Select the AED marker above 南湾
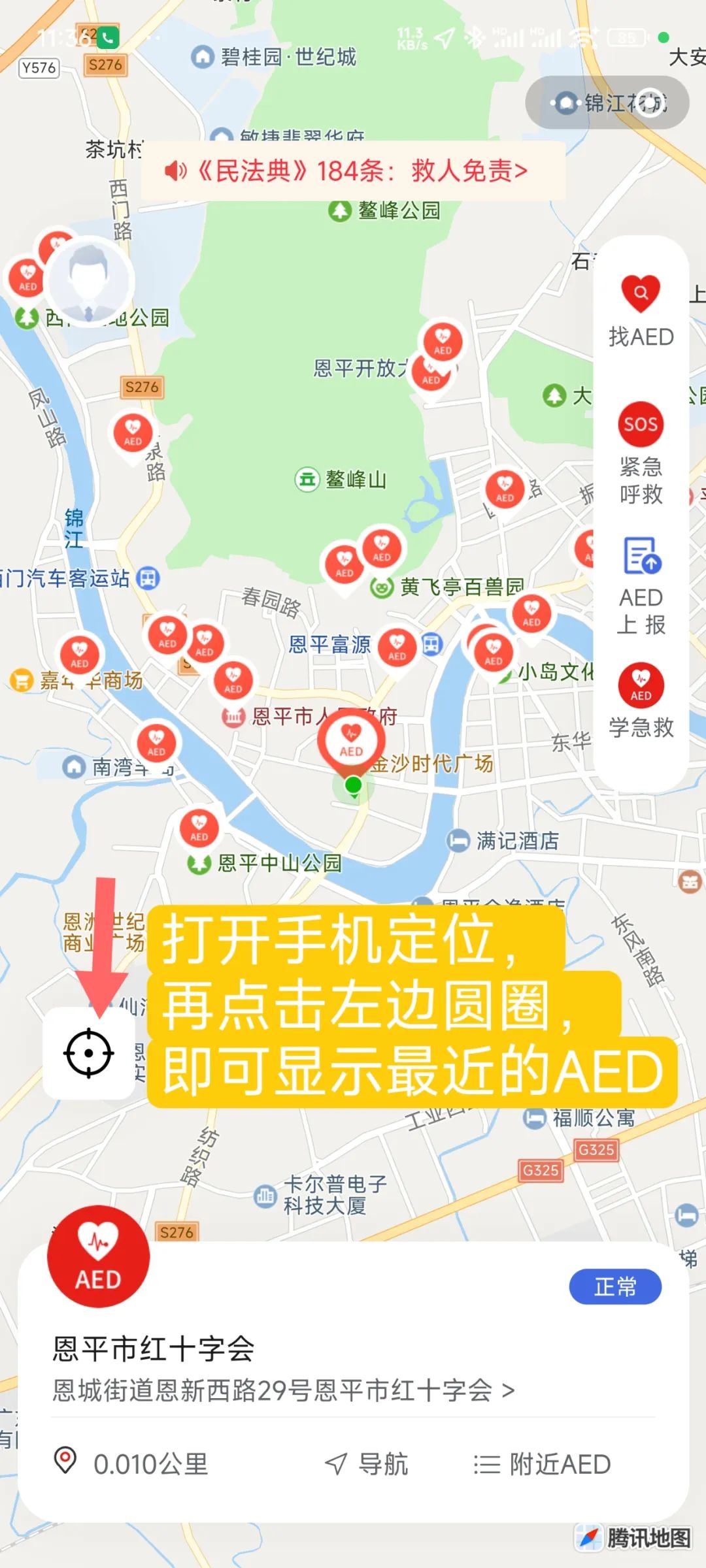This screenshot has height=1568, width=706. click(x=156, y=743)
